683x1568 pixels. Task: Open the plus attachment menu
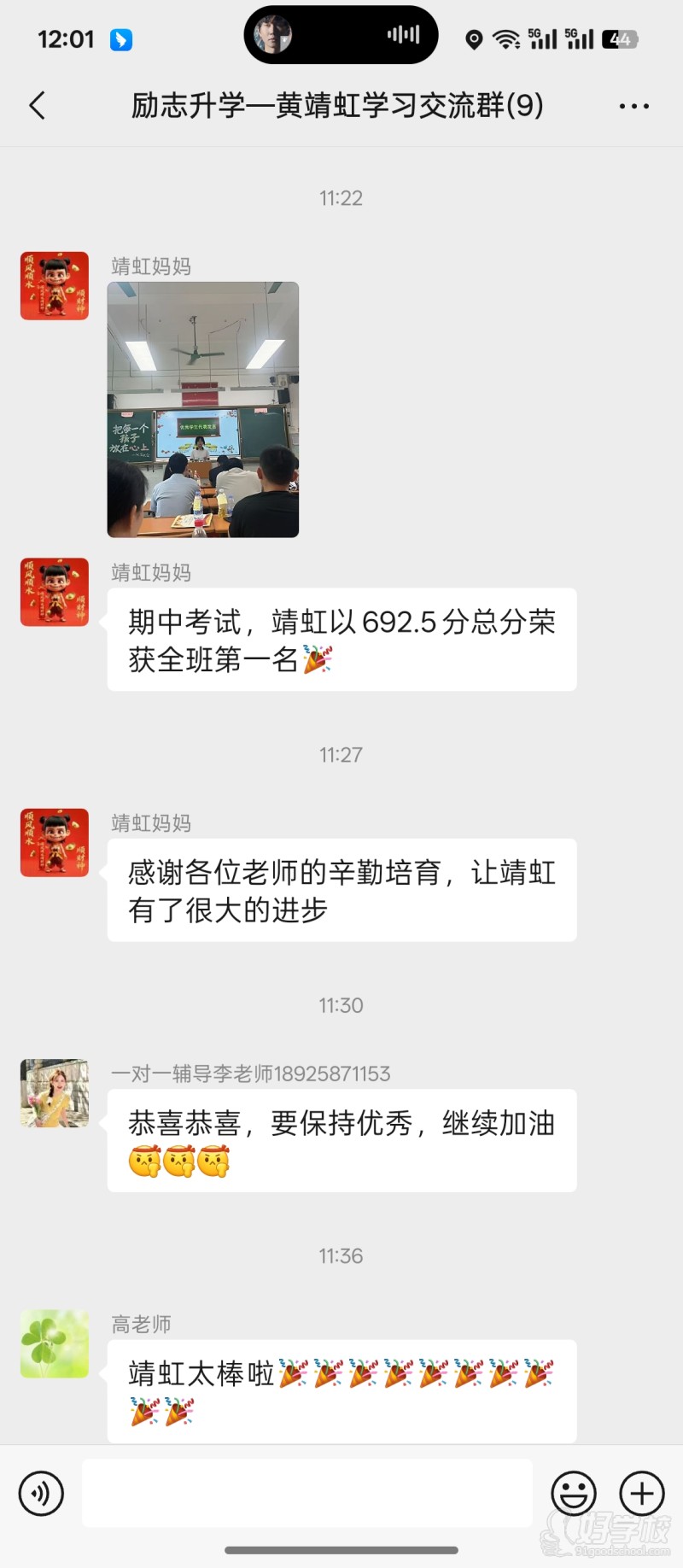[x=641, y=1493]
